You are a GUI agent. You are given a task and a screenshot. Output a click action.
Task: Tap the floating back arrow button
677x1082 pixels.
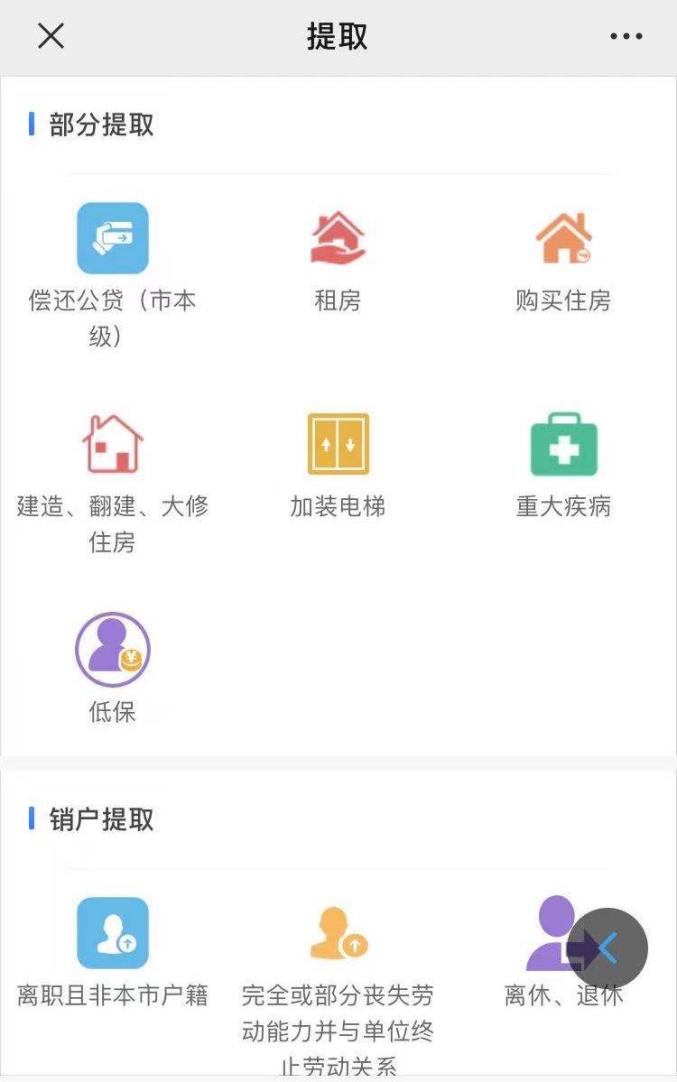click(x=609, y=947)
